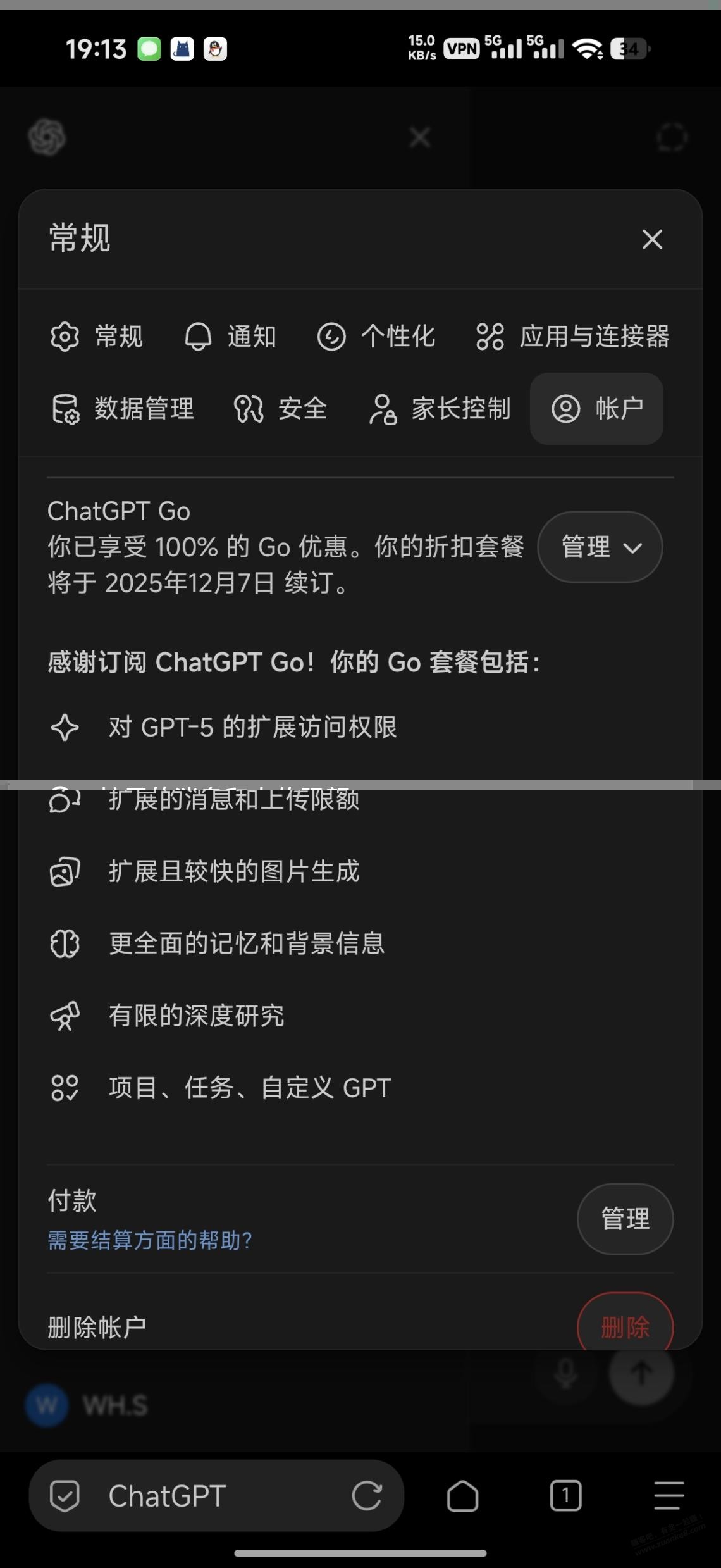Expand the ChatGPT Go 管理 dropdown
This screenshot has height=1568, width=721.
coord(600,547)
